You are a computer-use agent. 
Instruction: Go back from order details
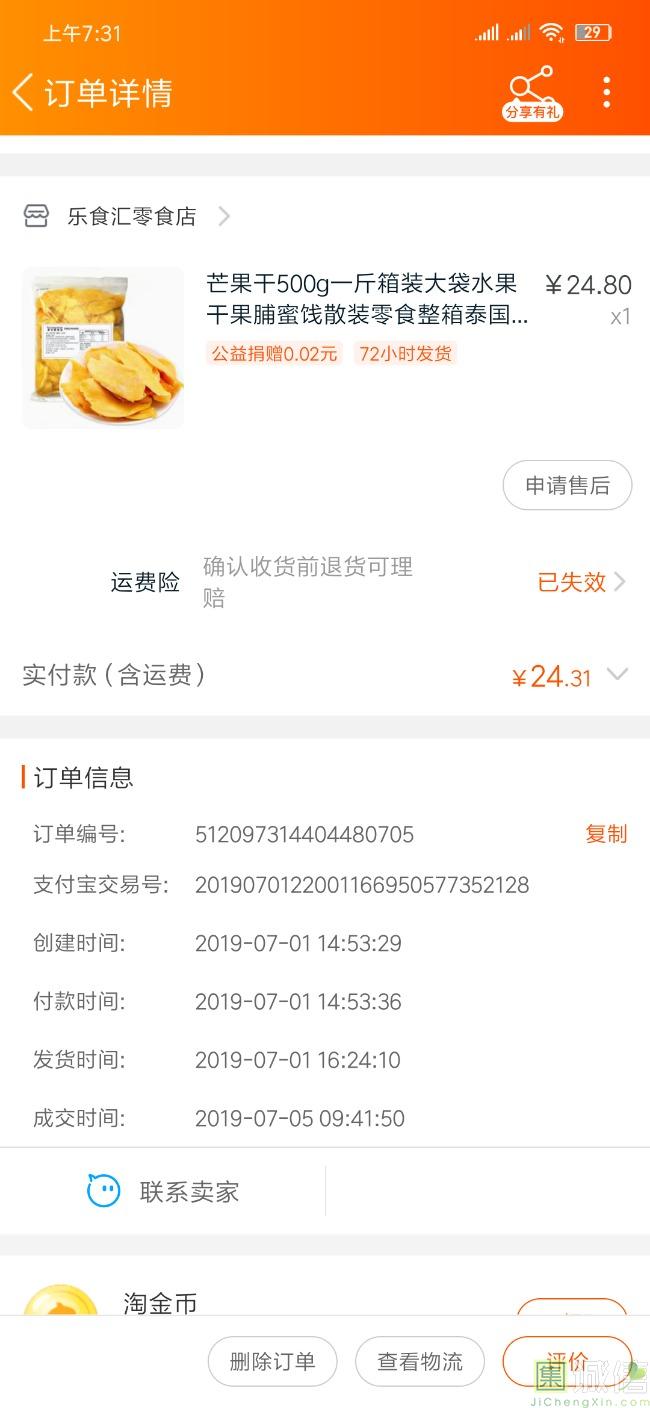coord(24,92)
